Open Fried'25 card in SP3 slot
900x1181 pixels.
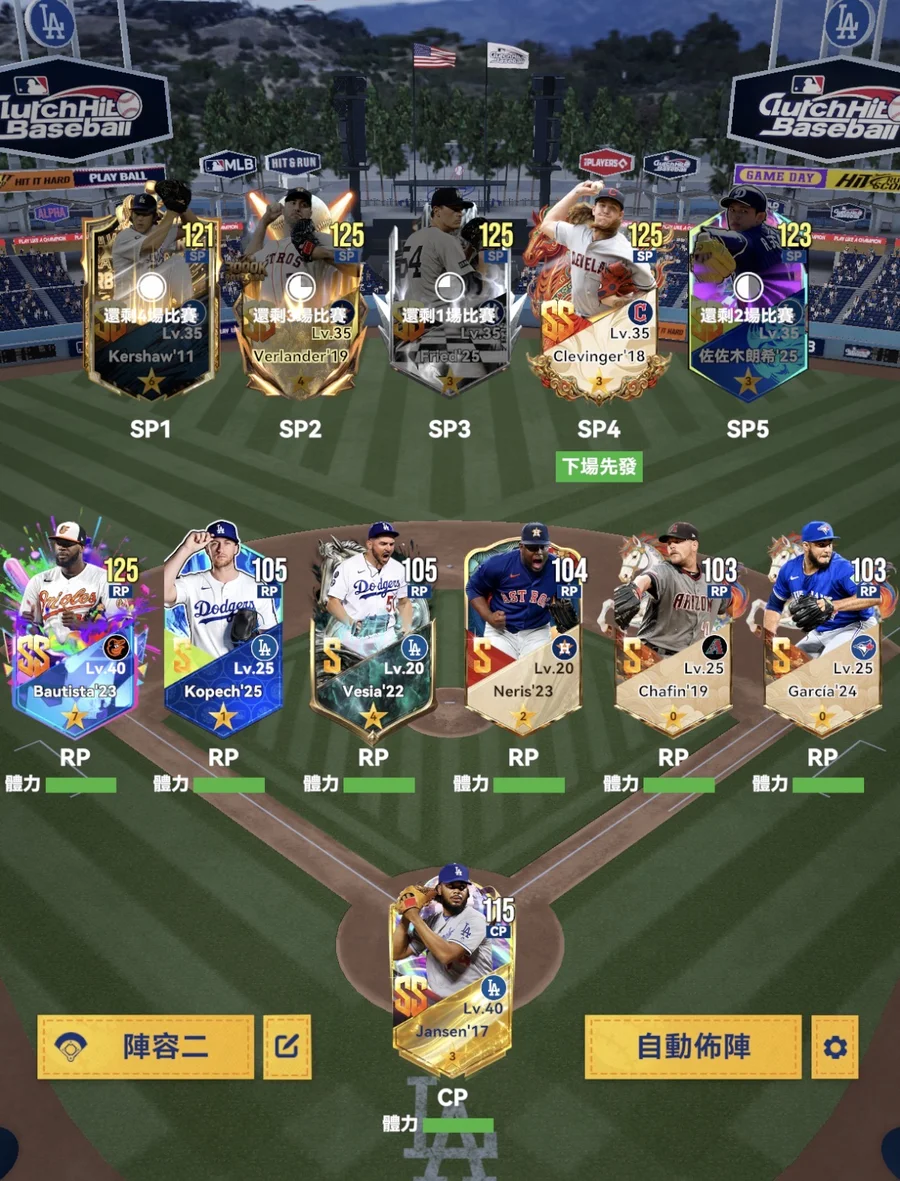pos(450,300)
